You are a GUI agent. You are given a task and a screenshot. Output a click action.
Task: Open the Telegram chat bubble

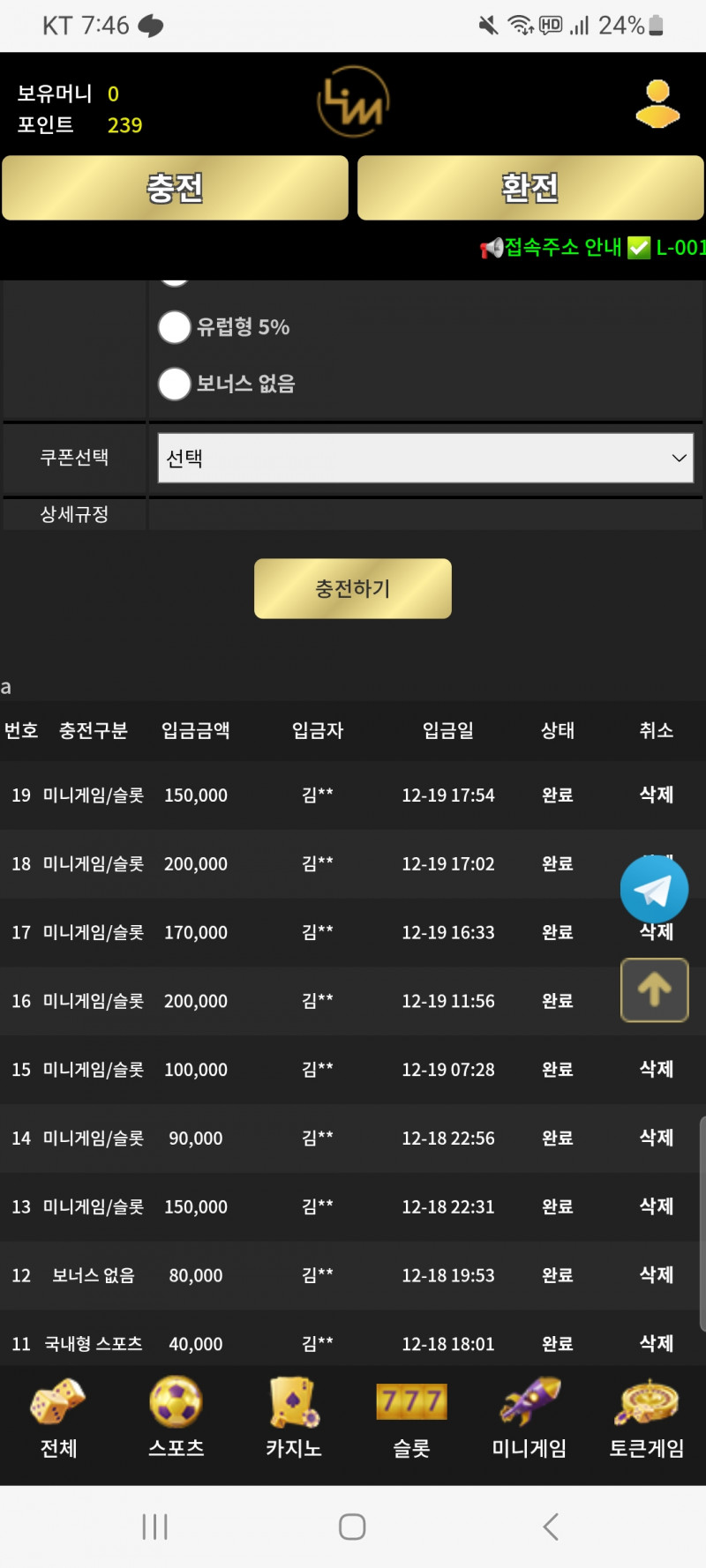(x=654, y=890)
